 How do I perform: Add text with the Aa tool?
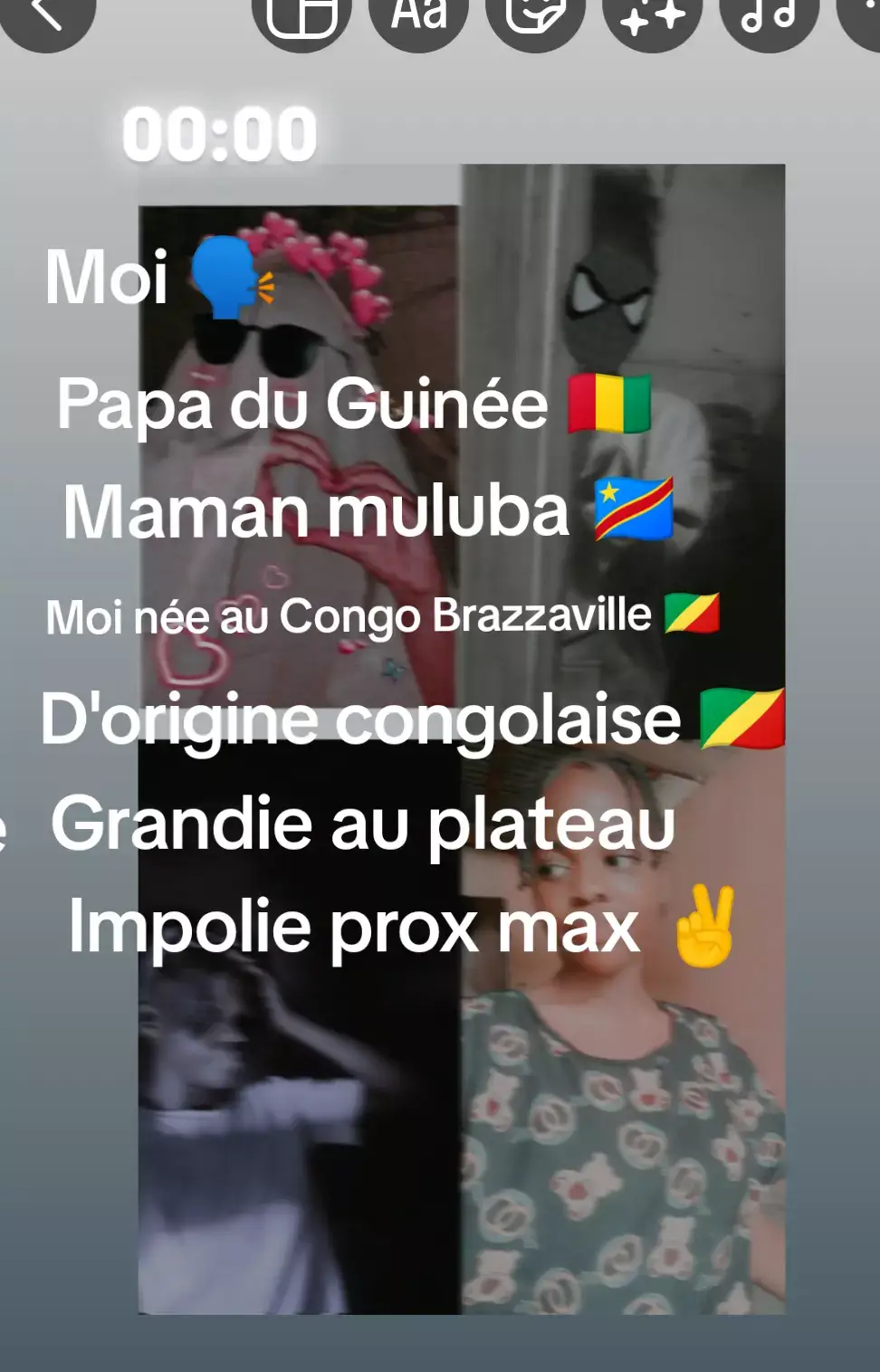419,16
